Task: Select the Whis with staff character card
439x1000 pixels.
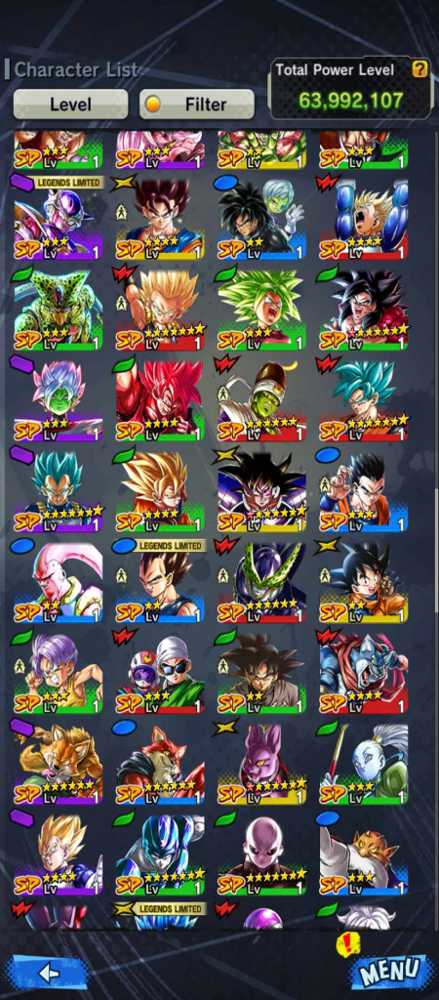Action: click(364, 764)
